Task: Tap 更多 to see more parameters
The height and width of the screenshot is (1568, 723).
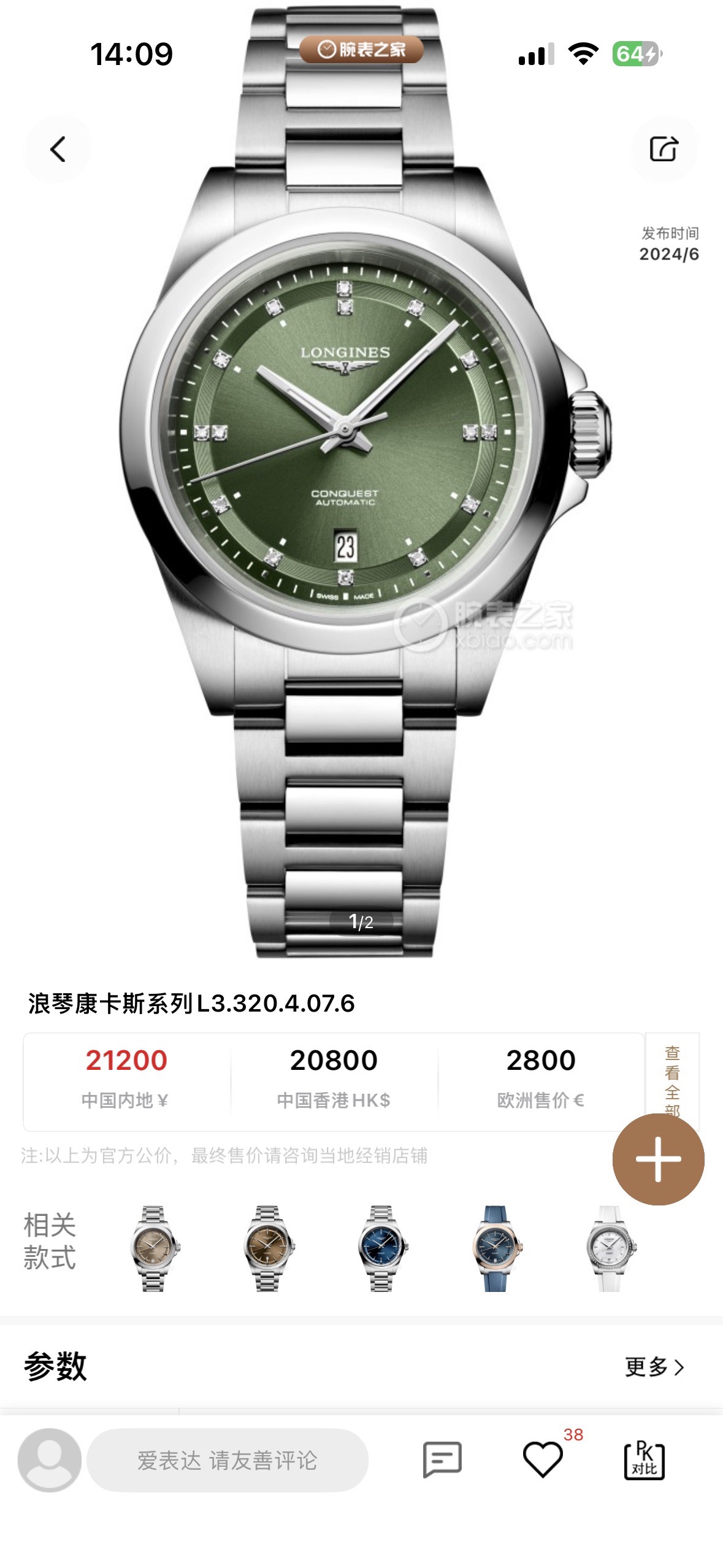Action: [x=654, y=1367]
